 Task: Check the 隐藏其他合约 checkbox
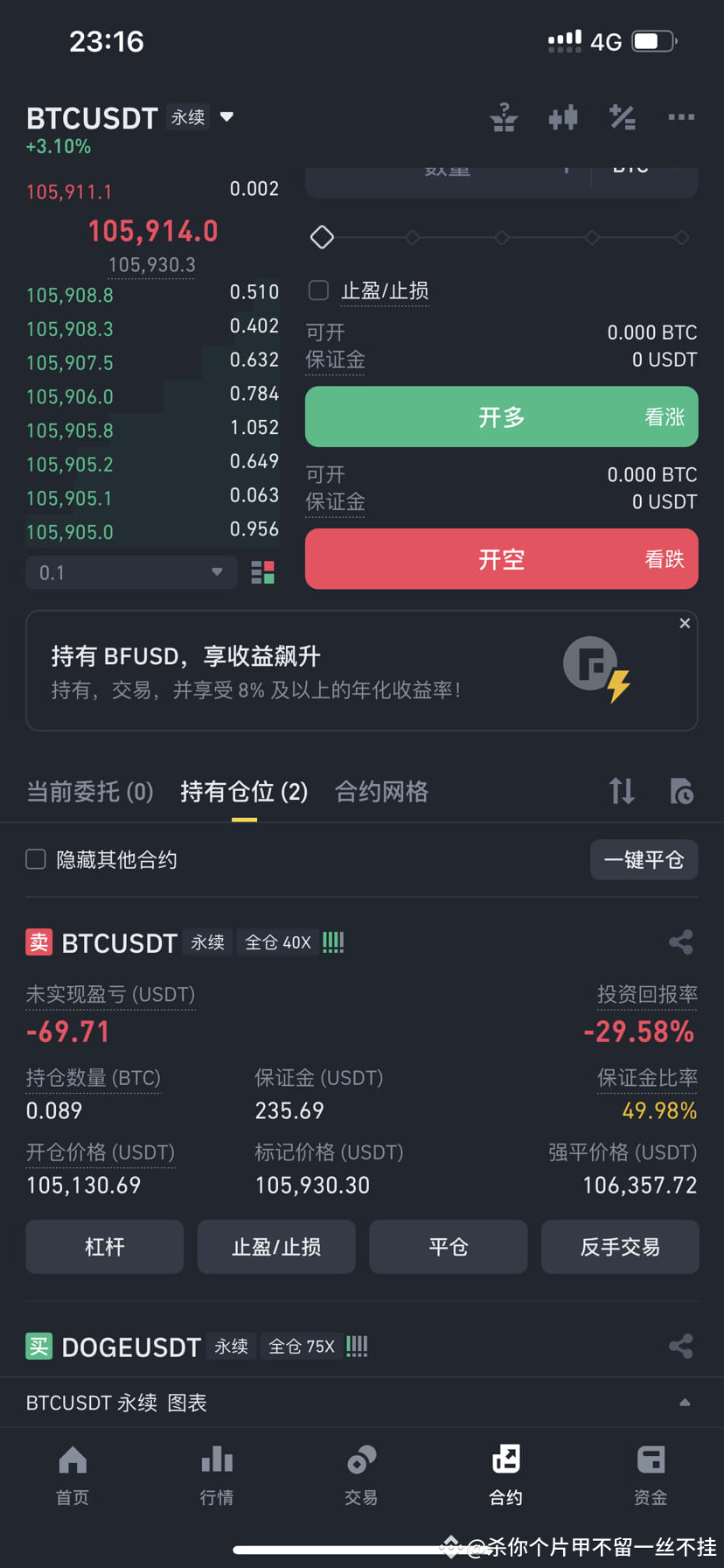click(35, 859)
